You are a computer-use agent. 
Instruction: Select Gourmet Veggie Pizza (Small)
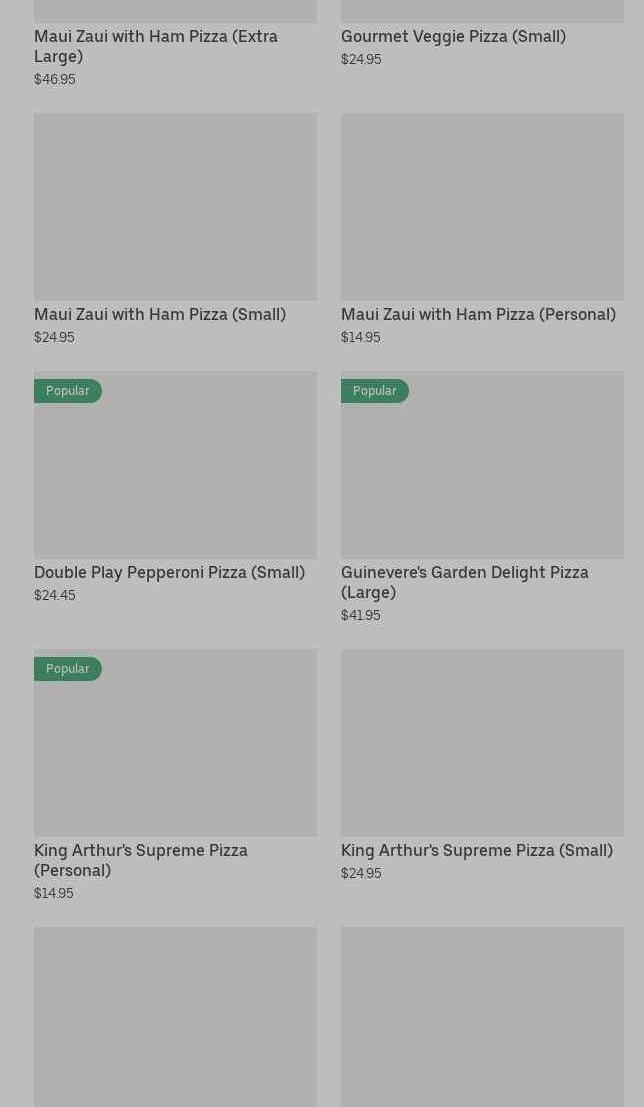(453, 36)
